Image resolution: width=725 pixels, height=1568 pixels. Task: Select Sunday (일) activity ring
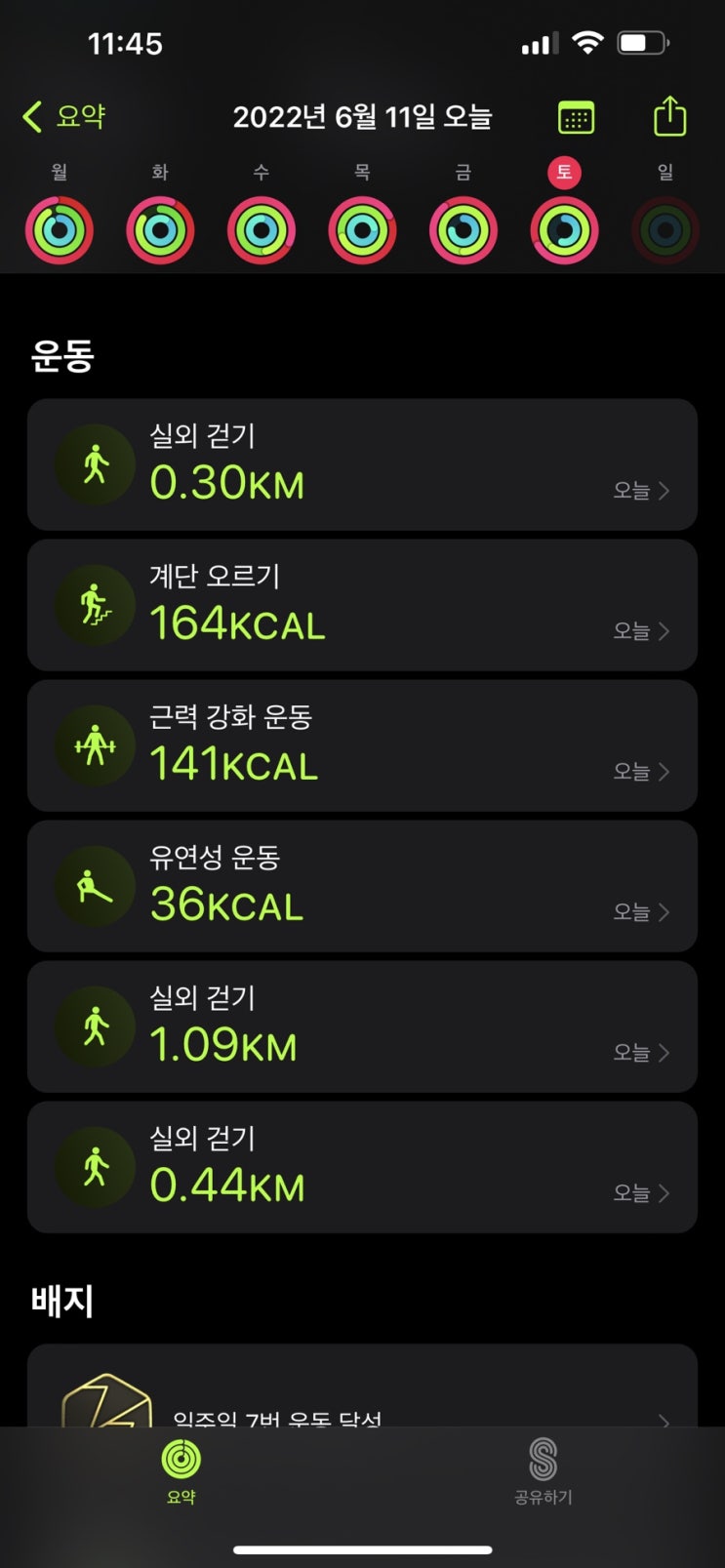[665, 230]
